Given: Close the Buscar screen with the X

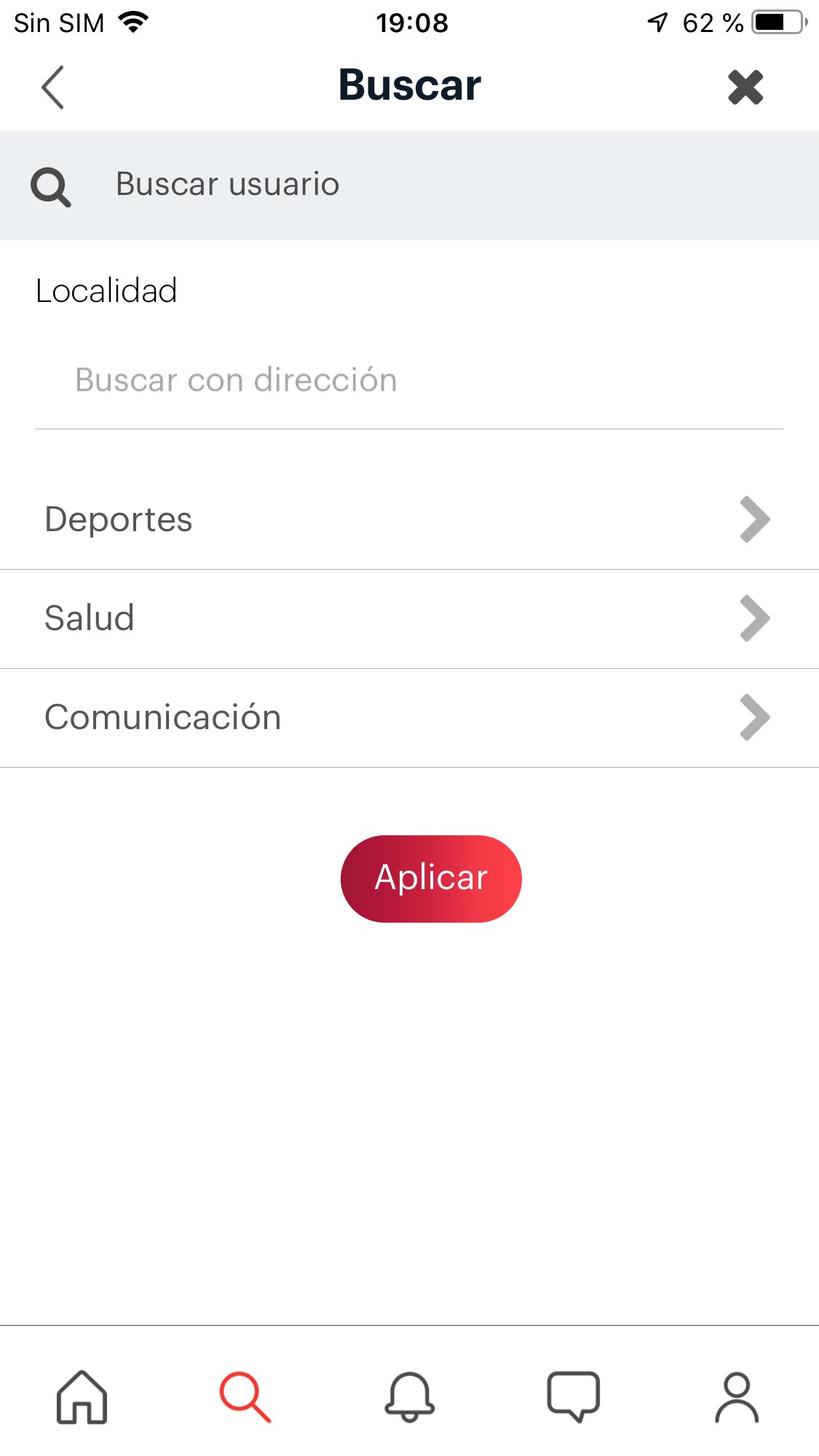Looking at the screenshot, I should coord(745,87).
